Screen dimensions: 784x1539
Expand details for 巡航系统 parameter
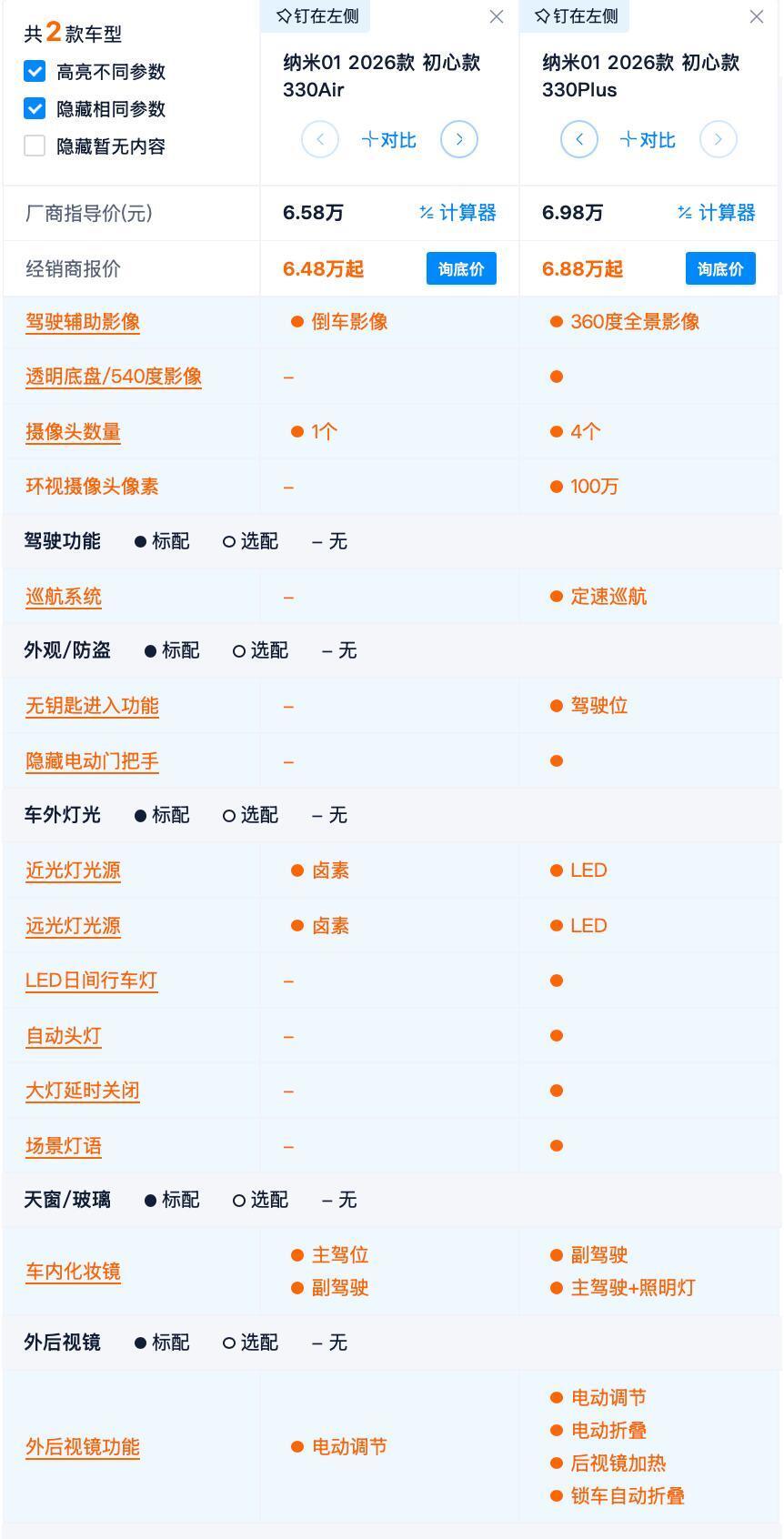point(63,597)
